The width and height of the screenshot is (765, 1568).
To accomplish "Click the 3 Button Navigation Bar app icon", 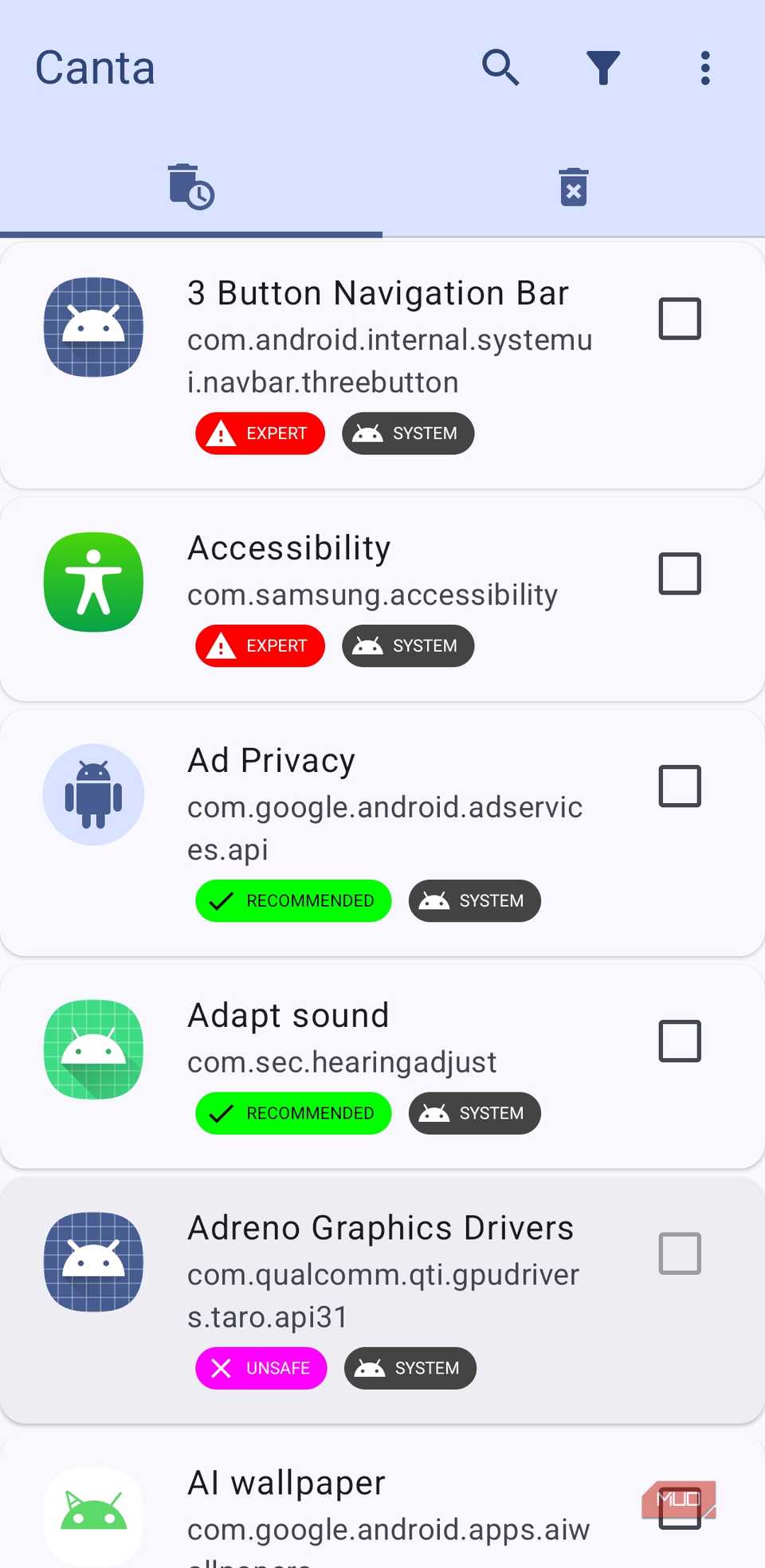I will [x=93, y=327].
